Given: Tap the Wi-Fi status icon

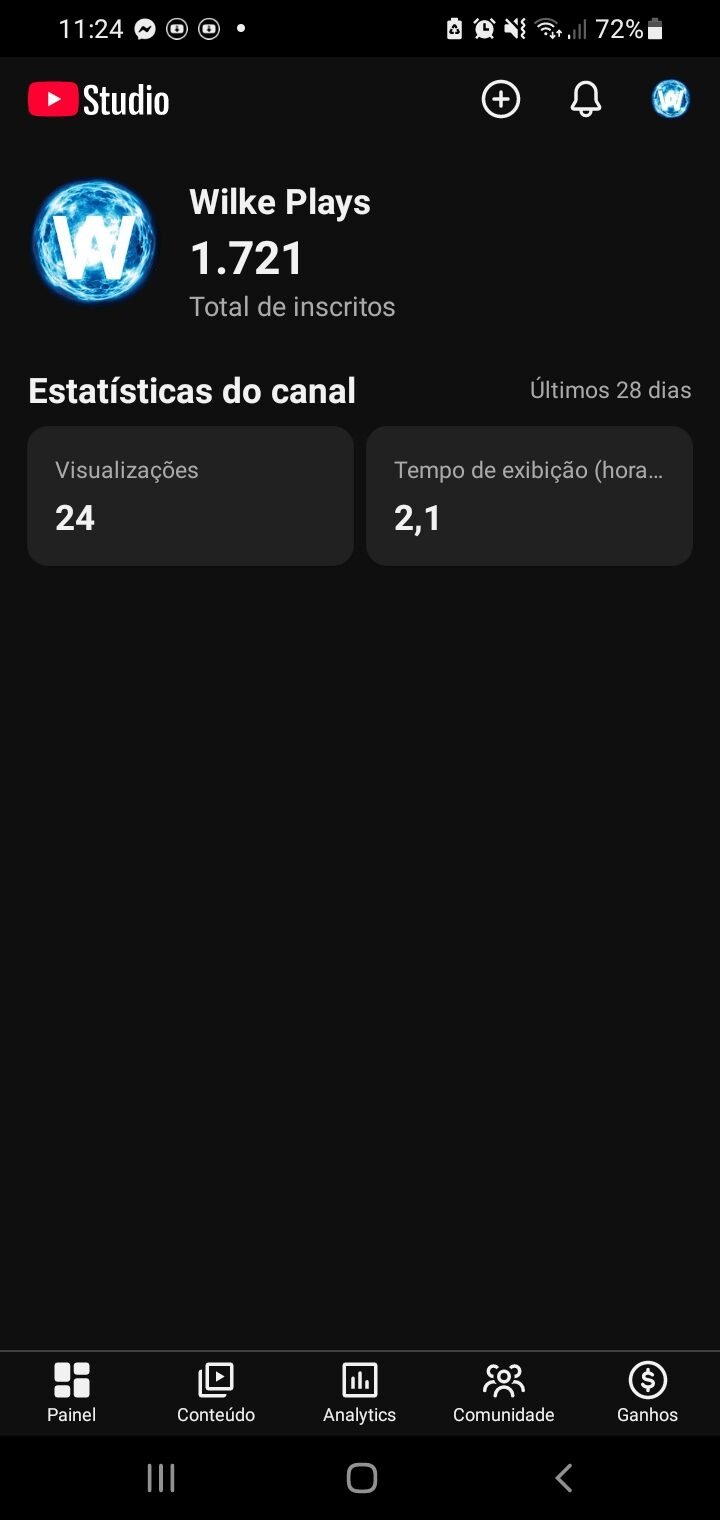Looking at the screenshot, I should click(548, 28).
